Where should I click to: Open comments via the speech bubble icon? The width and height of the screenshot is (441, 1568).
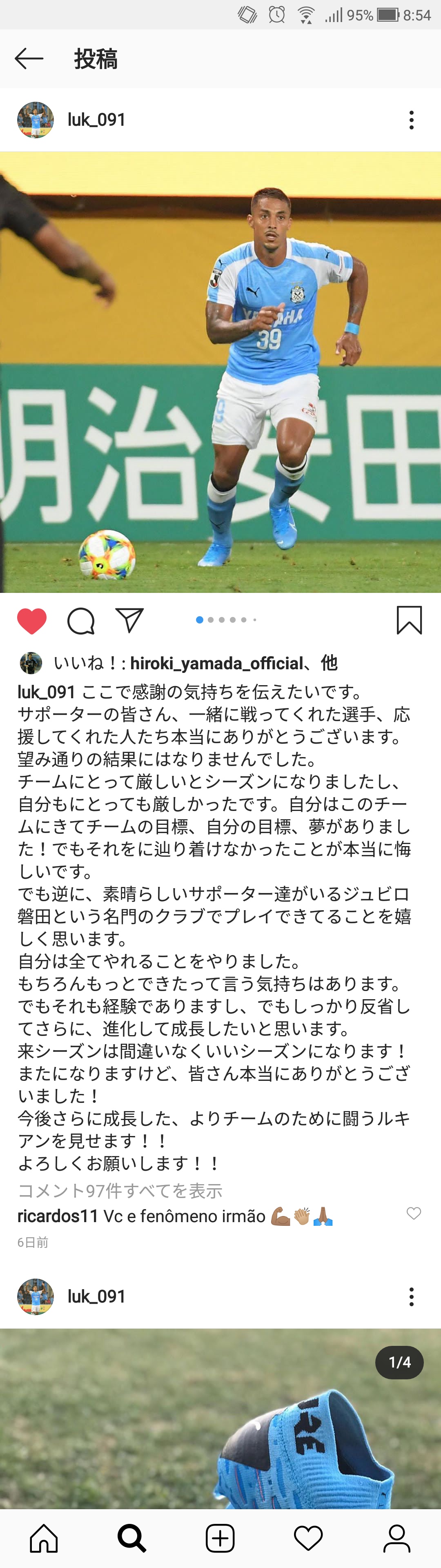[x=81, y=621]
